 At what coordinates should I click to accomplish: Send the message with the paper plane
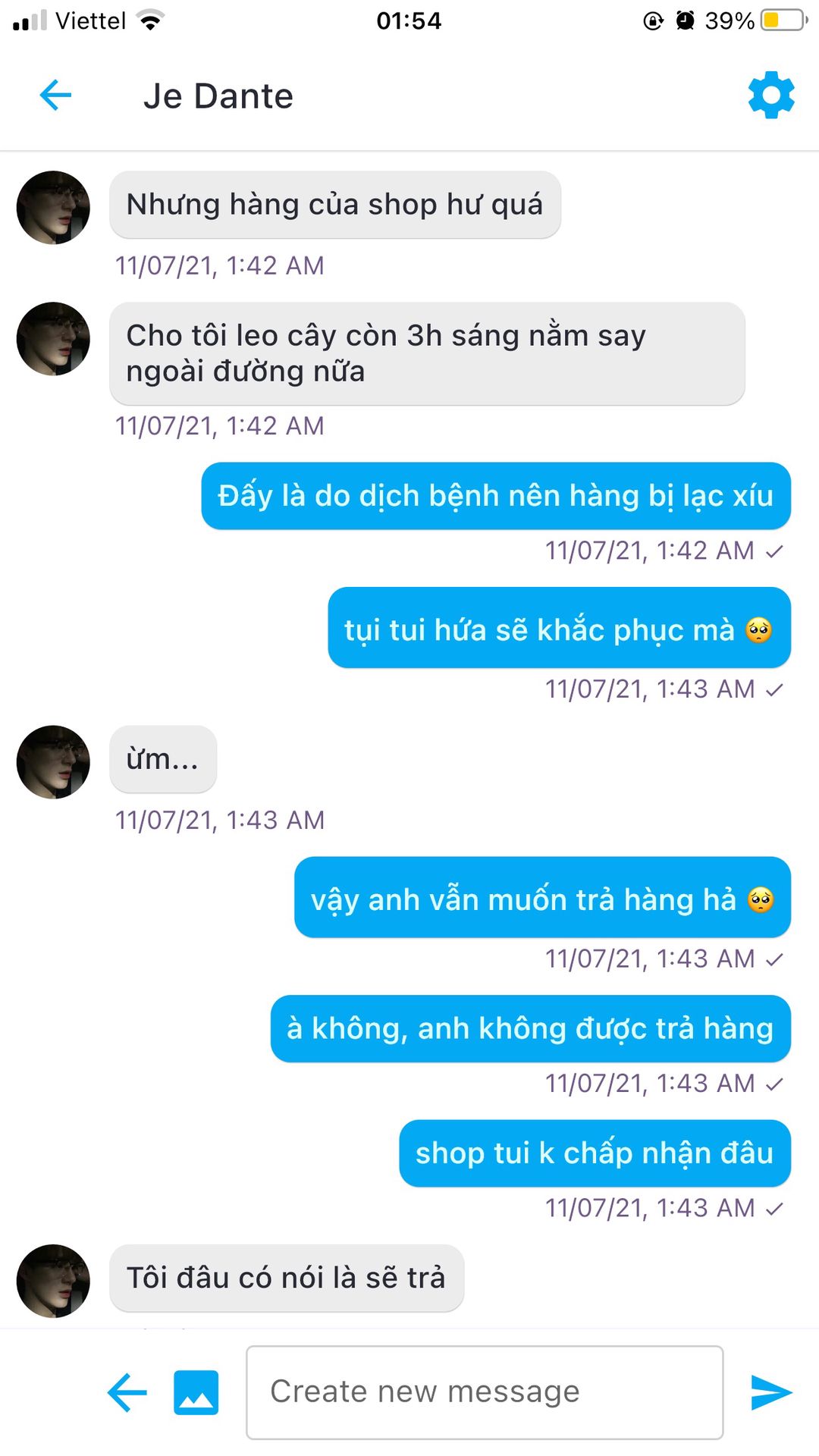(771, 1392)
